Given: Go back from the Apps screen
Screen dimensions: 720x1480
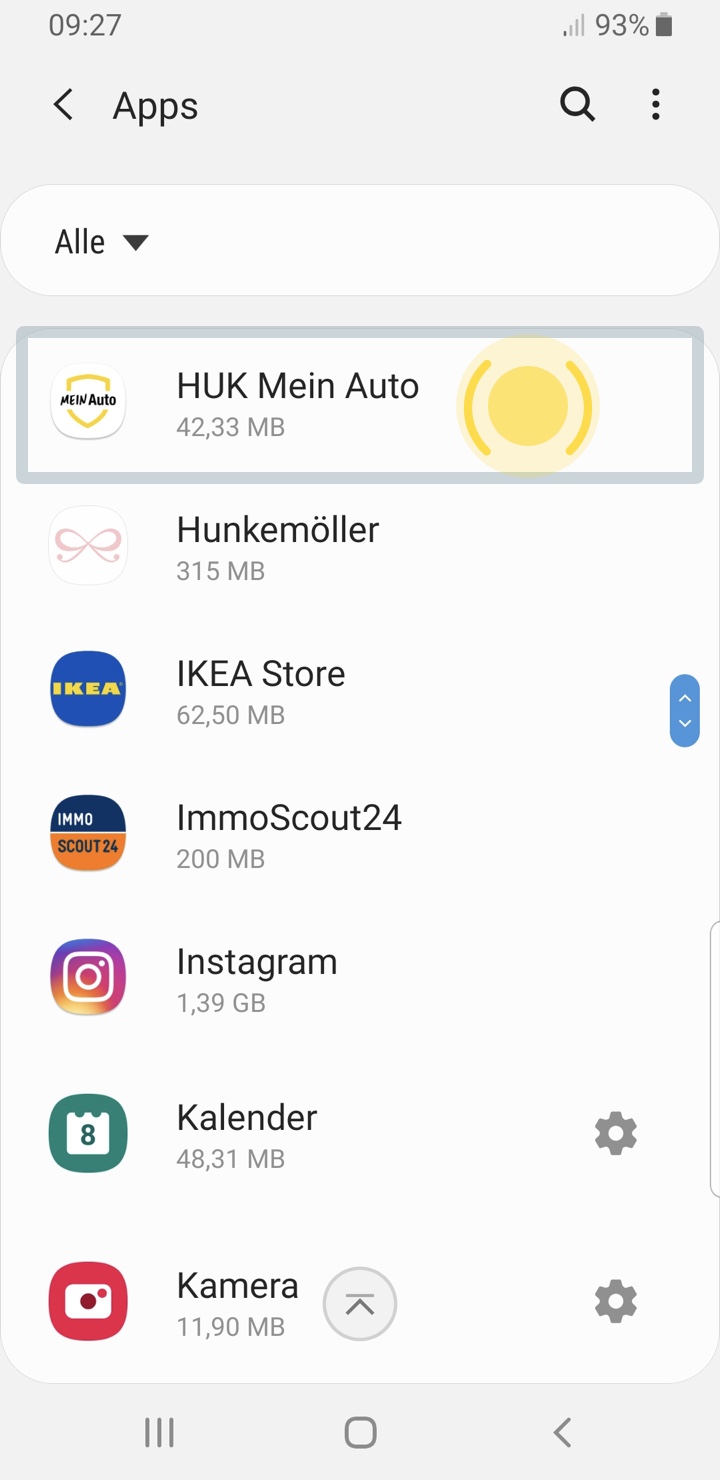Looking at the screenshot, I should tap(64, 105).
